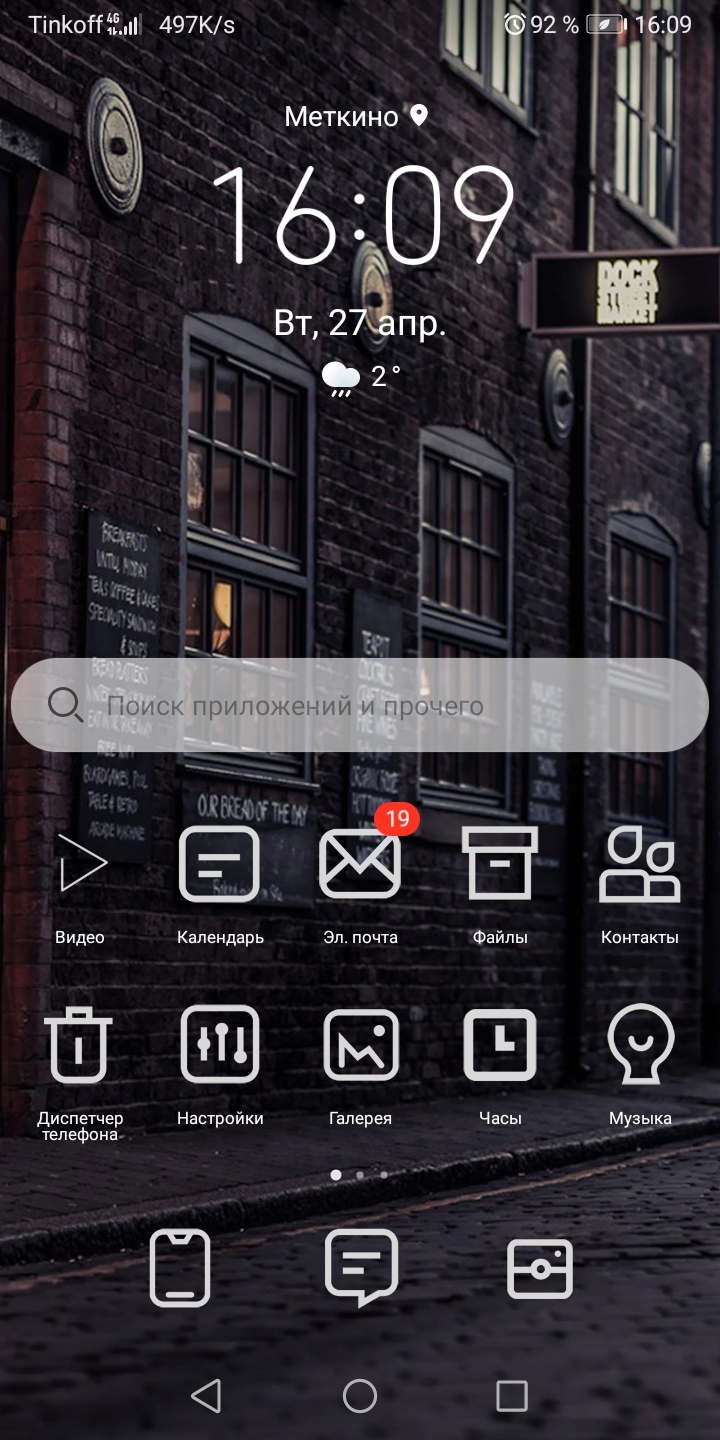The width and height of the screenshot is (720, 1440).
Task: Open recent apps with the square button
Action: [512, 1396]
